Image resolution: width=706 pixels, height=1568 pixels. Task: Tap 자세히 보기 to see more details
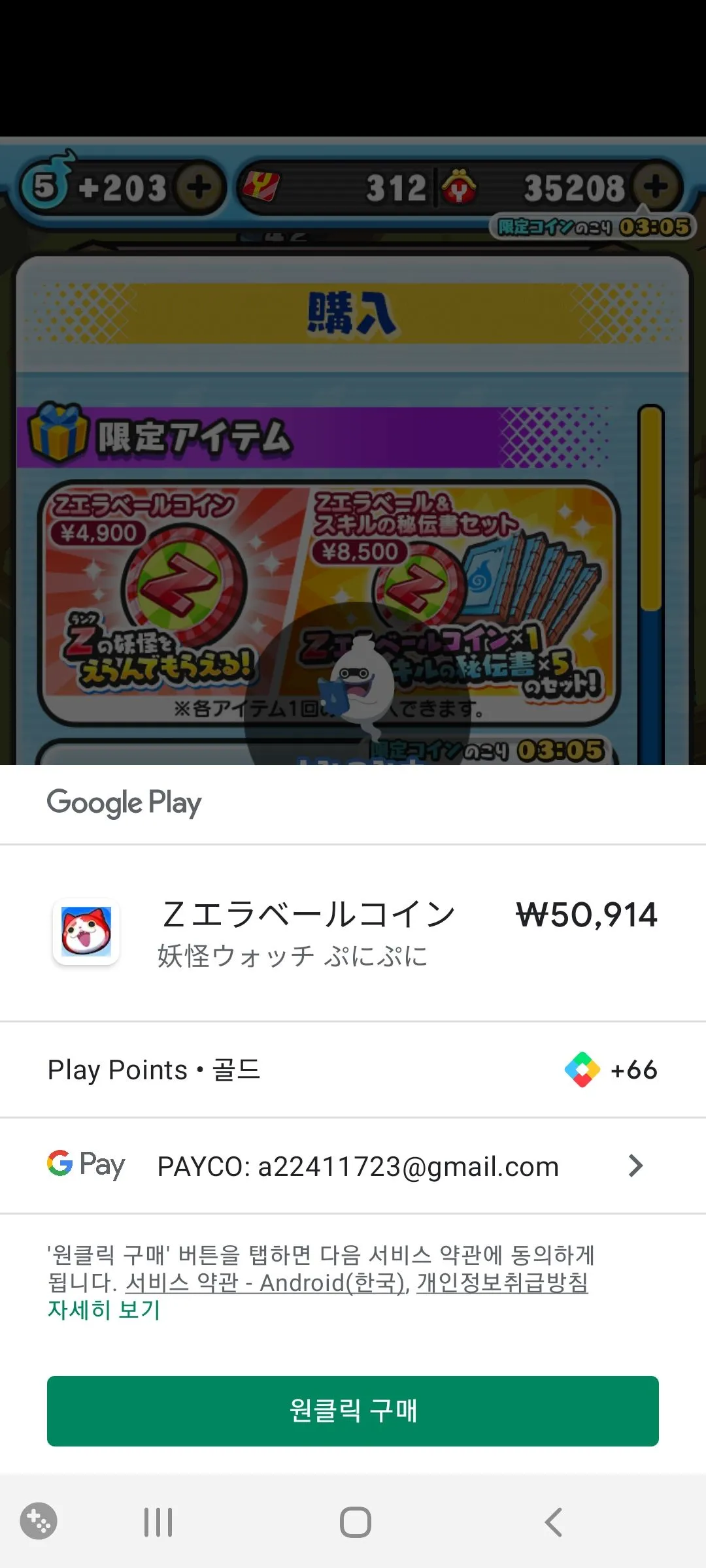(104, 1310)
